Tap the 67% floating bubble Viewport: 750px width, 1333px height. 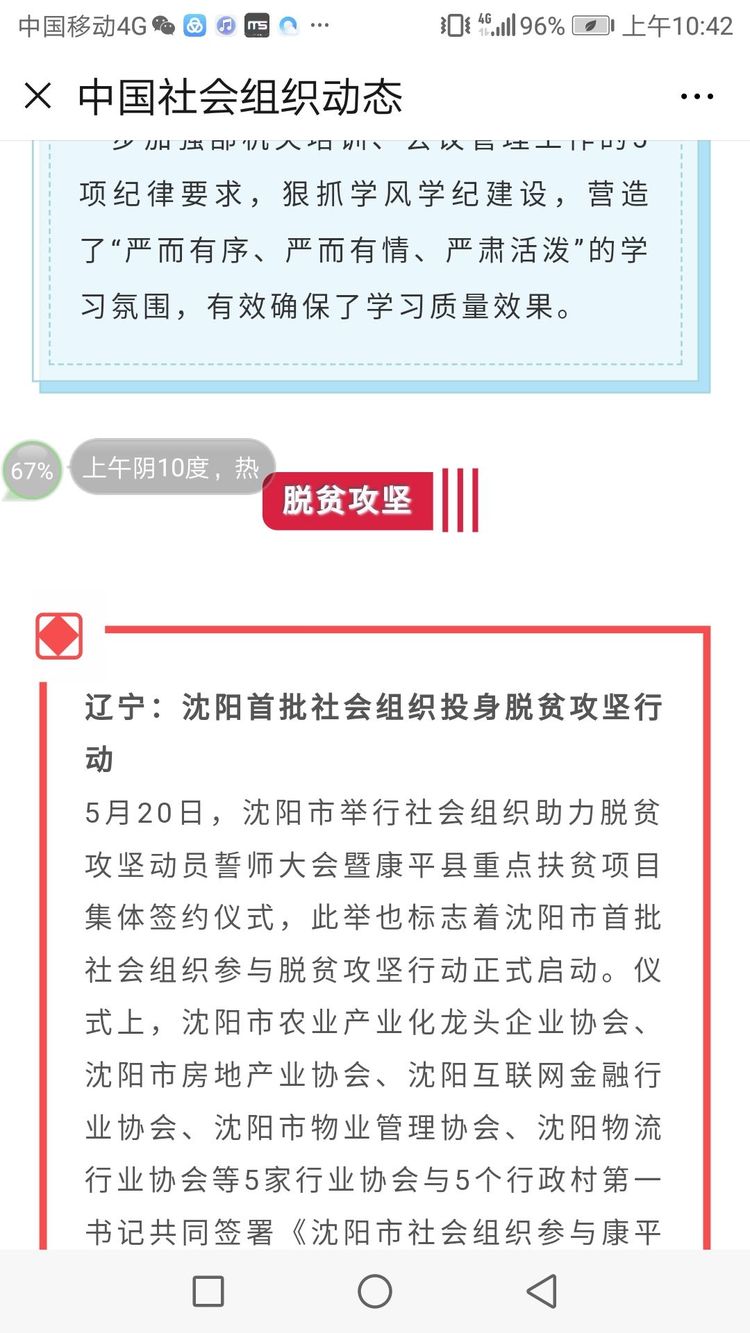[31, 470]
